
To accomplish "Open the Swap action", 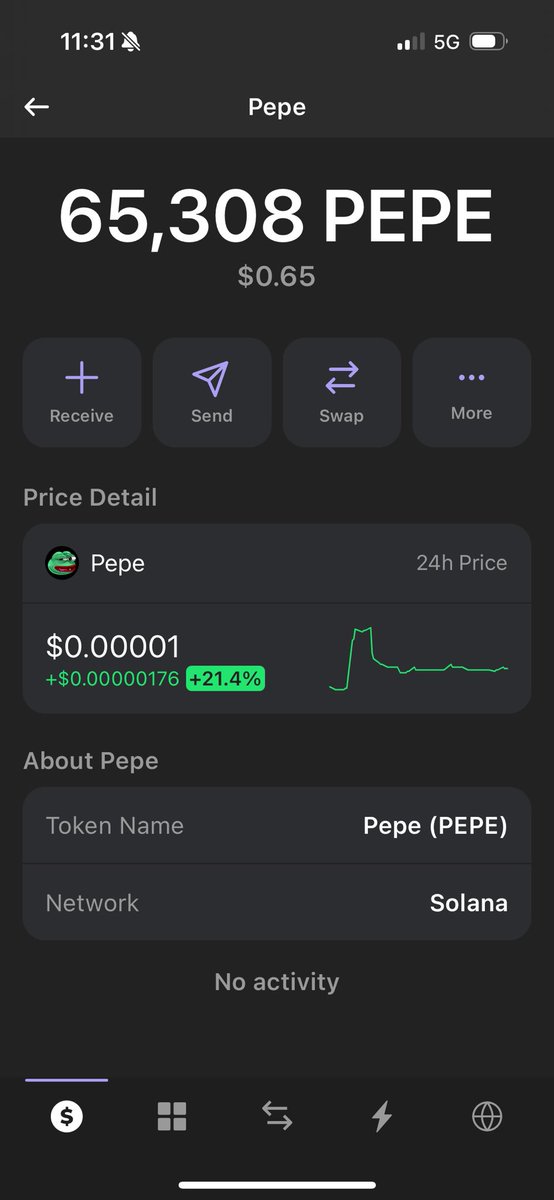I will pyautogui.click(x=342, y=392).
